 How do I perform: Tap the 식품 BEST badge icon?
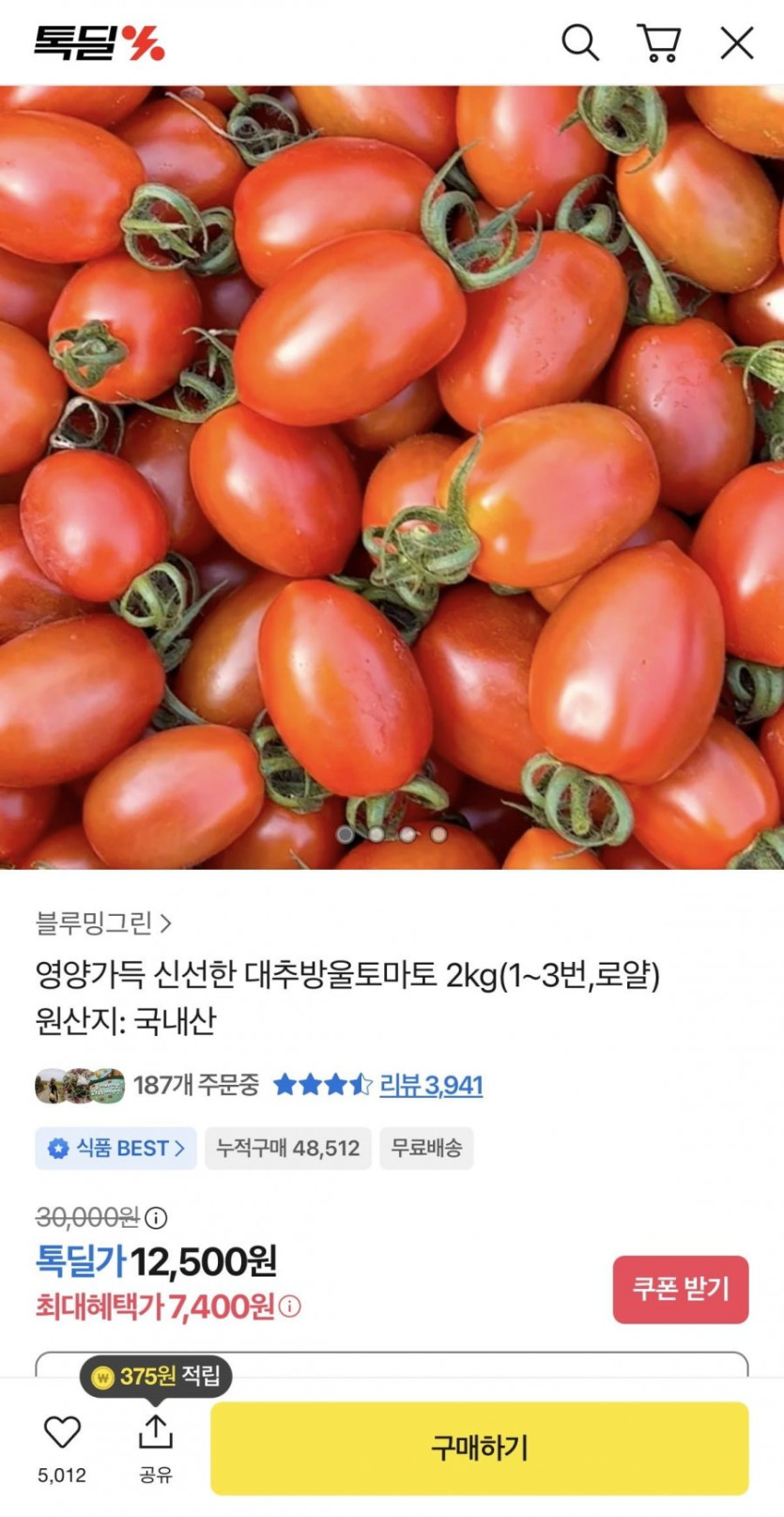tap(58, 1148)
